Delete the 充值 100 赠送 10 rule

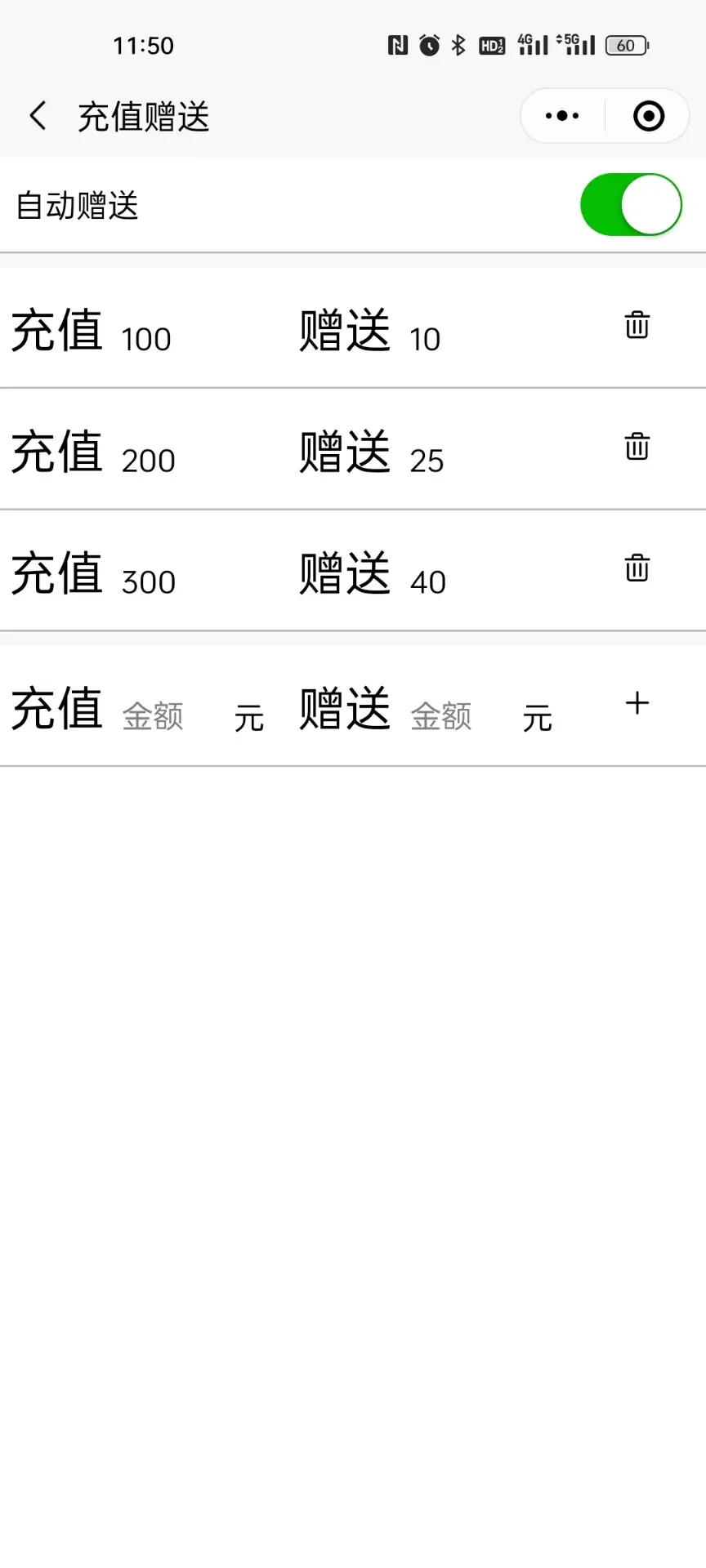coord(637,325)
